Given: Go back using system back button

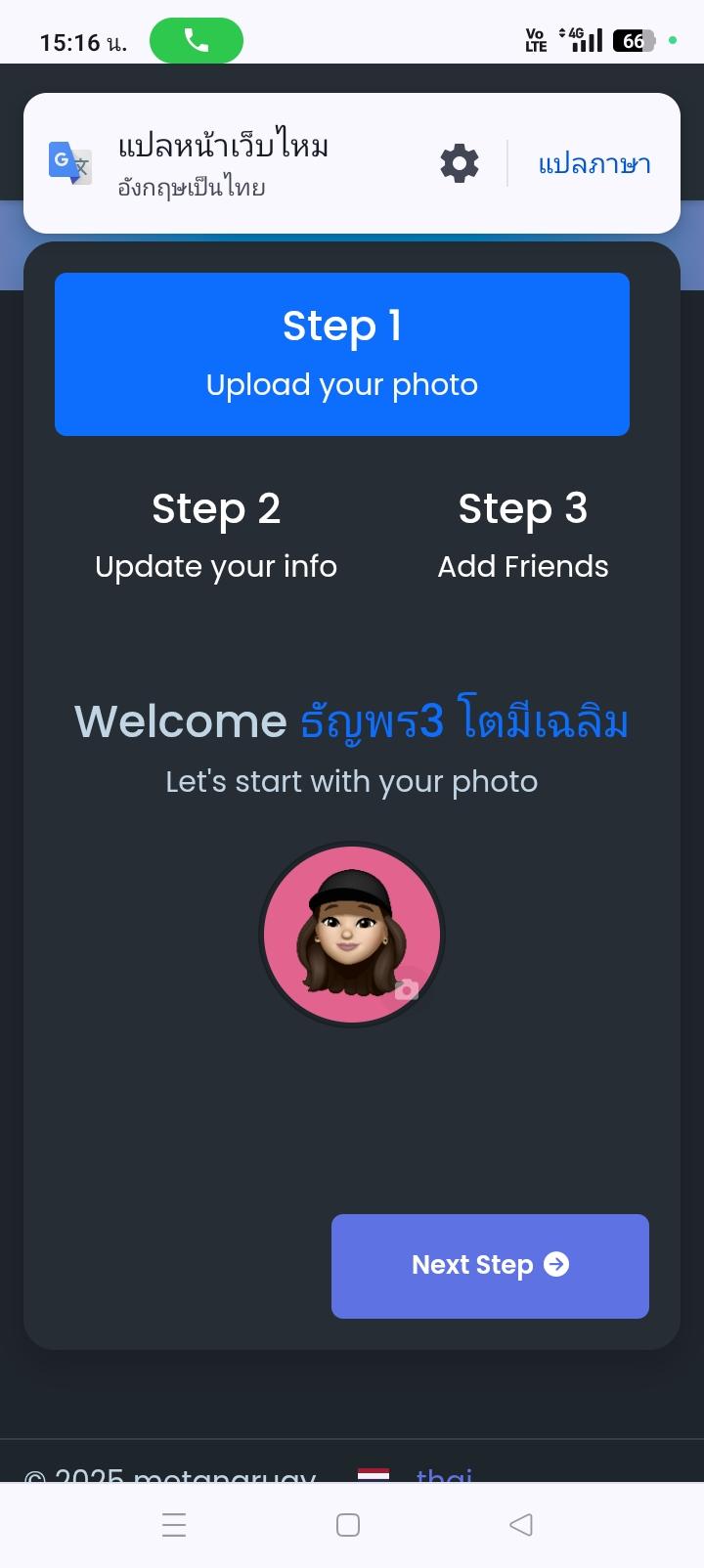Looking at the screenshot, I should tap(521, 1525).
